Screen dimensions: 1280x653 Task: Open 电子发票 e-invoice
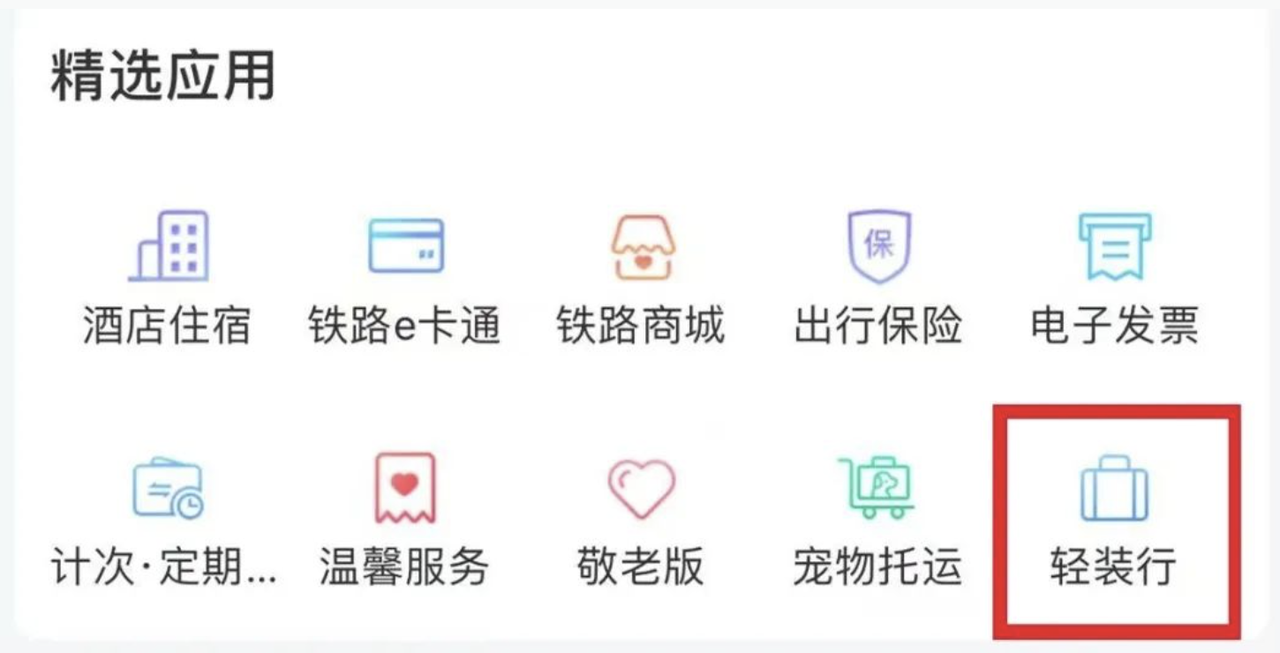[1114, 247]
